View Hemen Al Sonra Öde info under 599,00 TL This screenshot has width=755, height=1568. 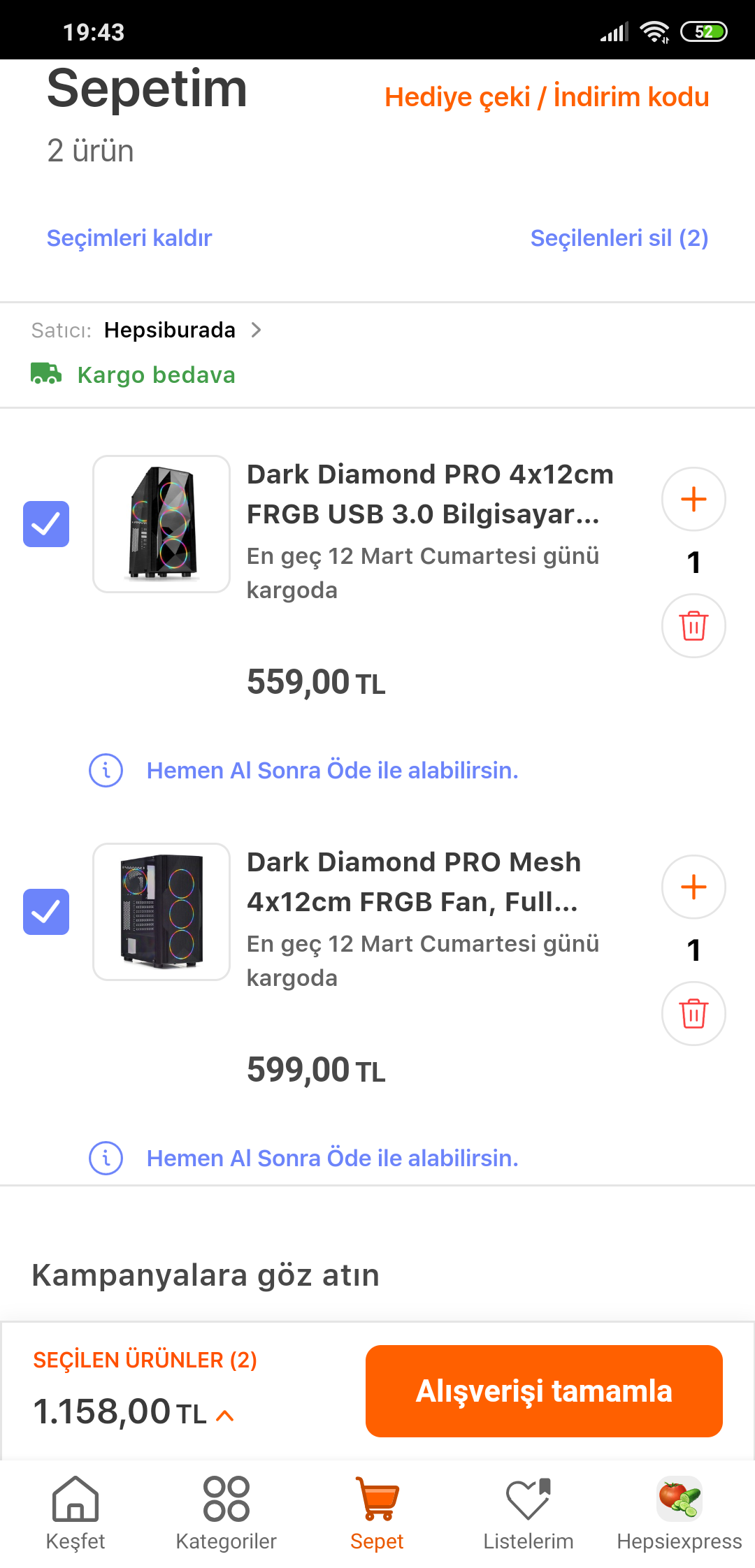click(x=332, y=1159)
